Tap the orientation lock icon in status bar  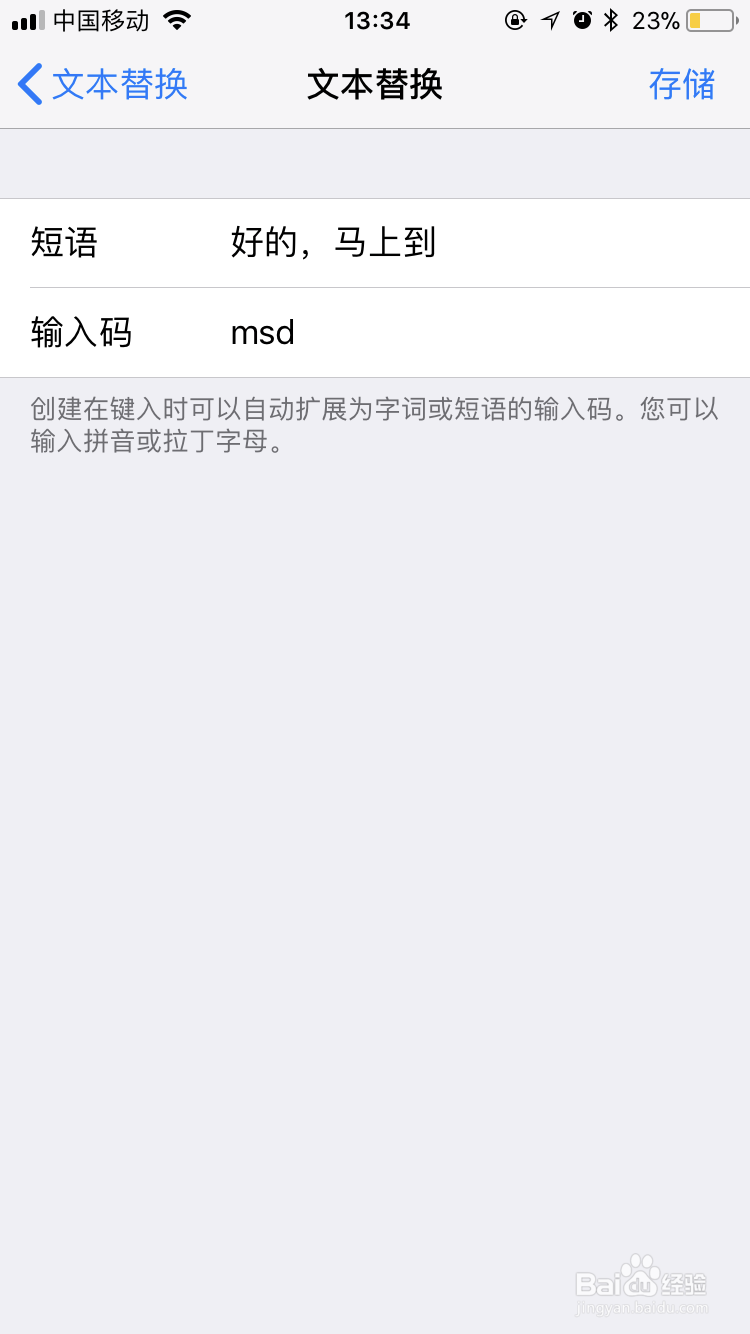[x=518, y=20]
